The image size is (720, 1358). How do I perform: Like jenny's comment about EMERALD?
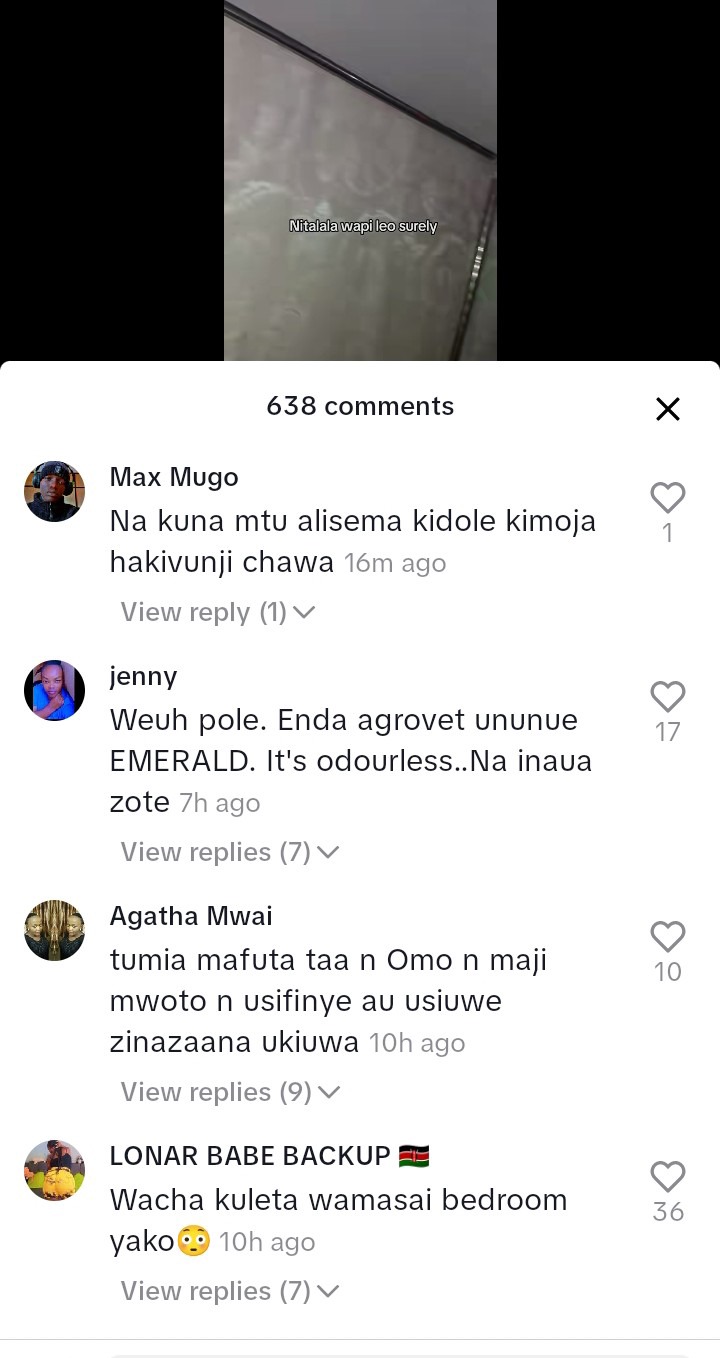pos(667,696)
